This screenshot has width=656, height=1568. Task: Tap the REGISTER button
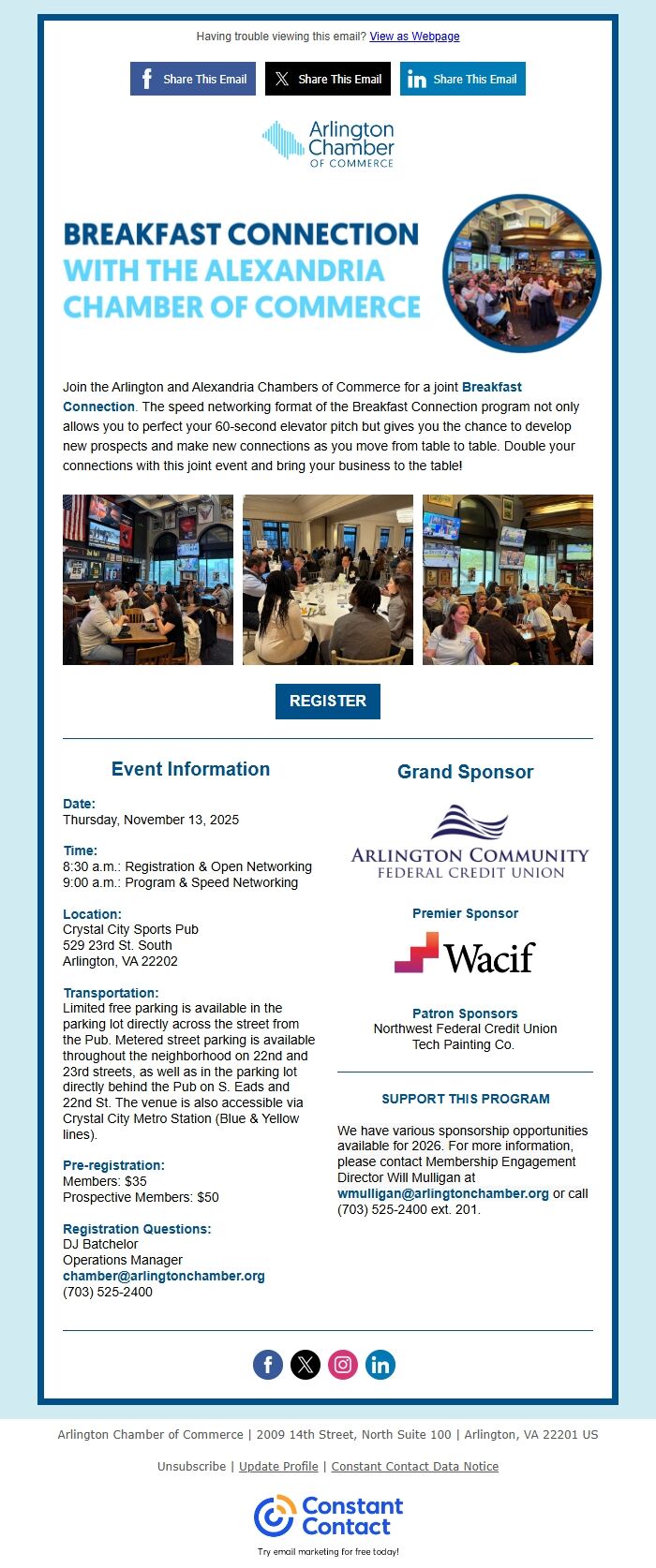[328, 702]
